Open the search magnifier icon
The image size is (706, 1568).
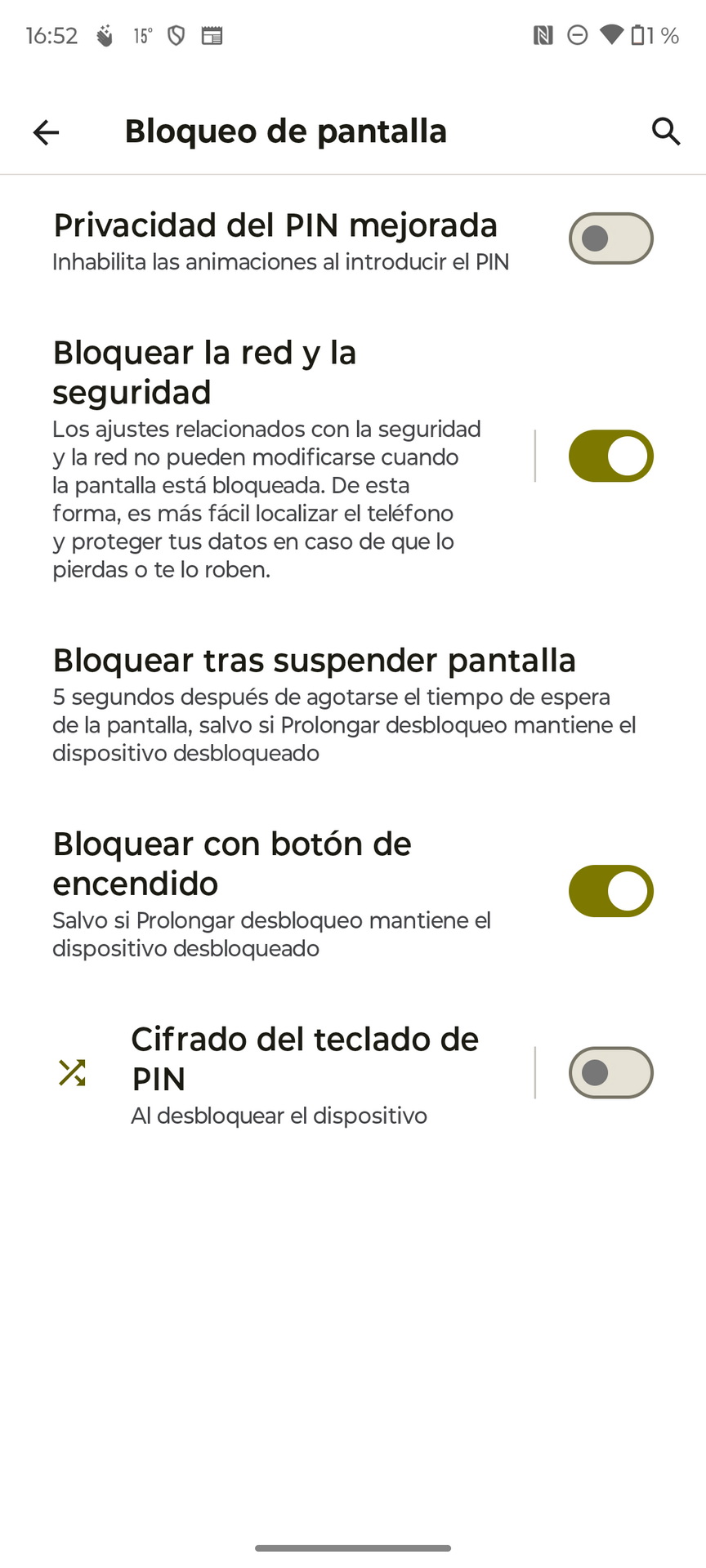point(666,131)
